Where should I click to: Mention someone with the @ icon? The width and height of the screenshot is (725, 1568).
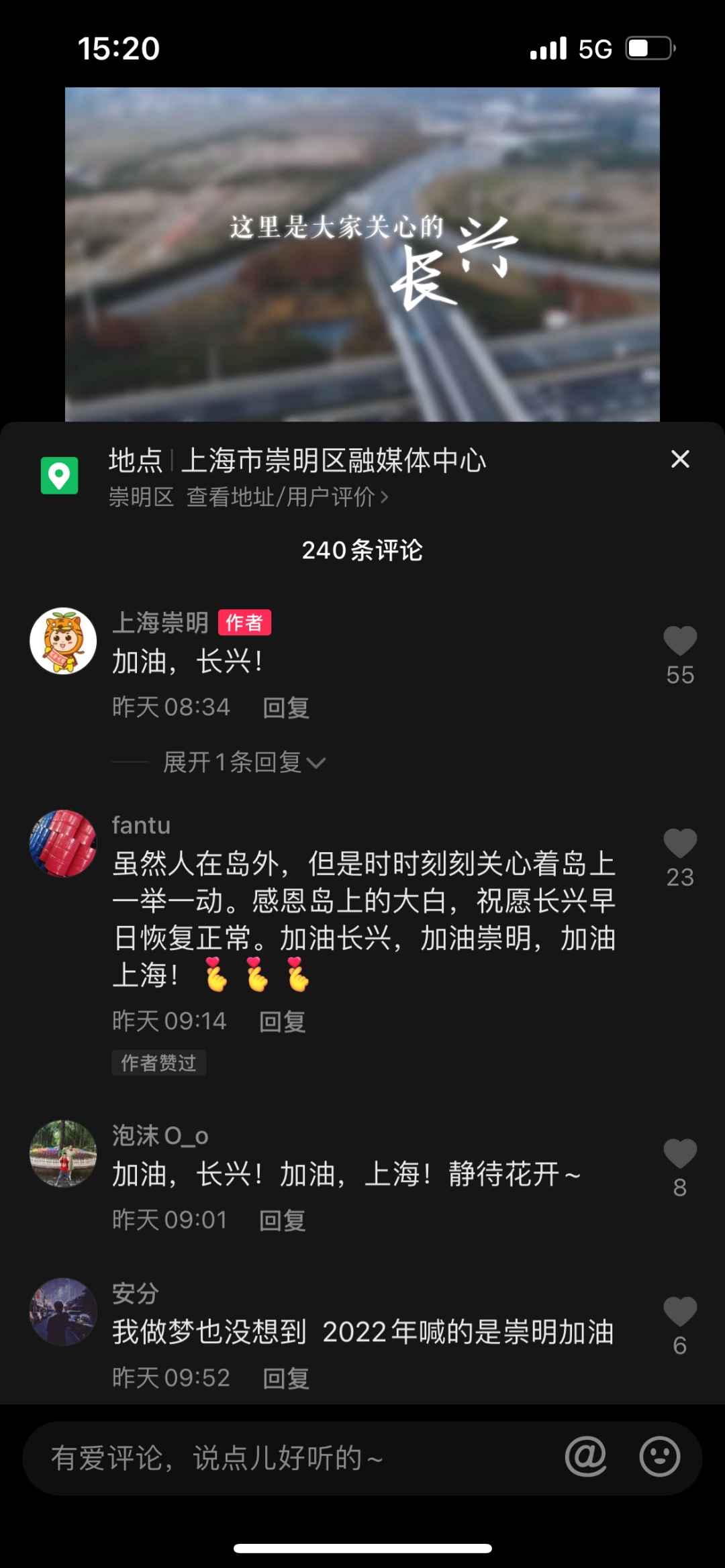(585, 1457)
